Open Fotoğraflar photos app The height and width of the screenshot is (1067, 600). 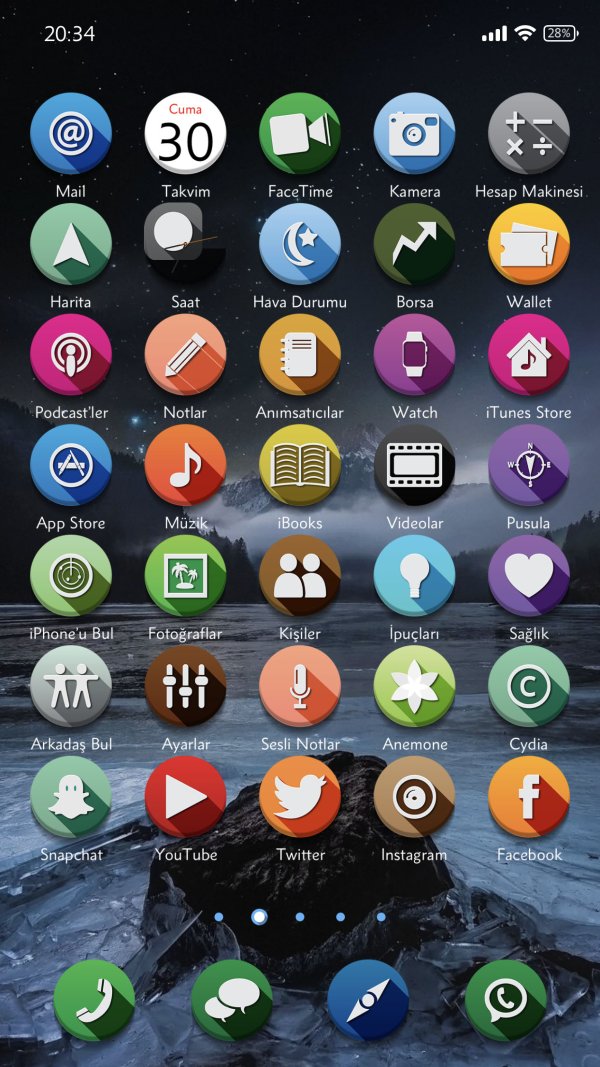pos(186,576)
